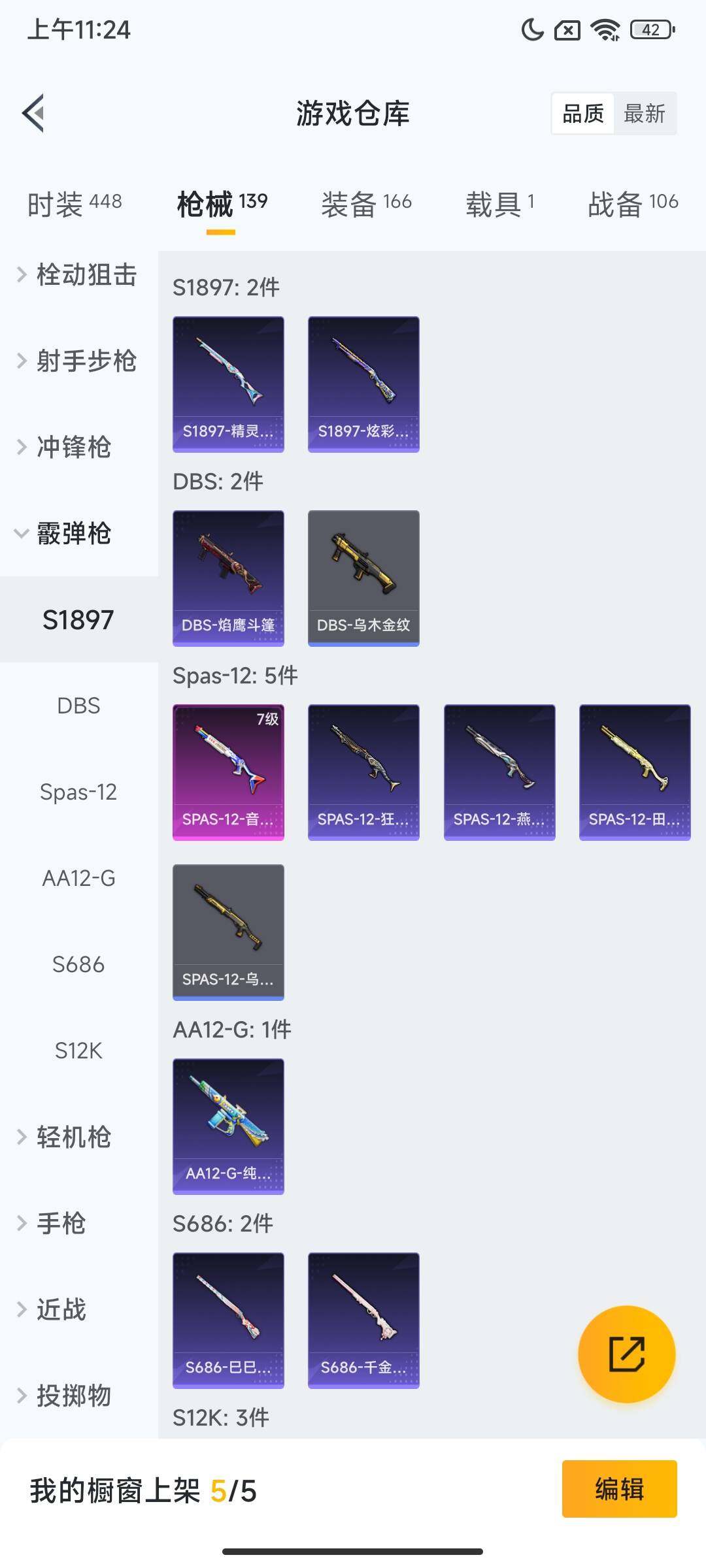View the AA12-G-纯 skin

pos(228,1126)
